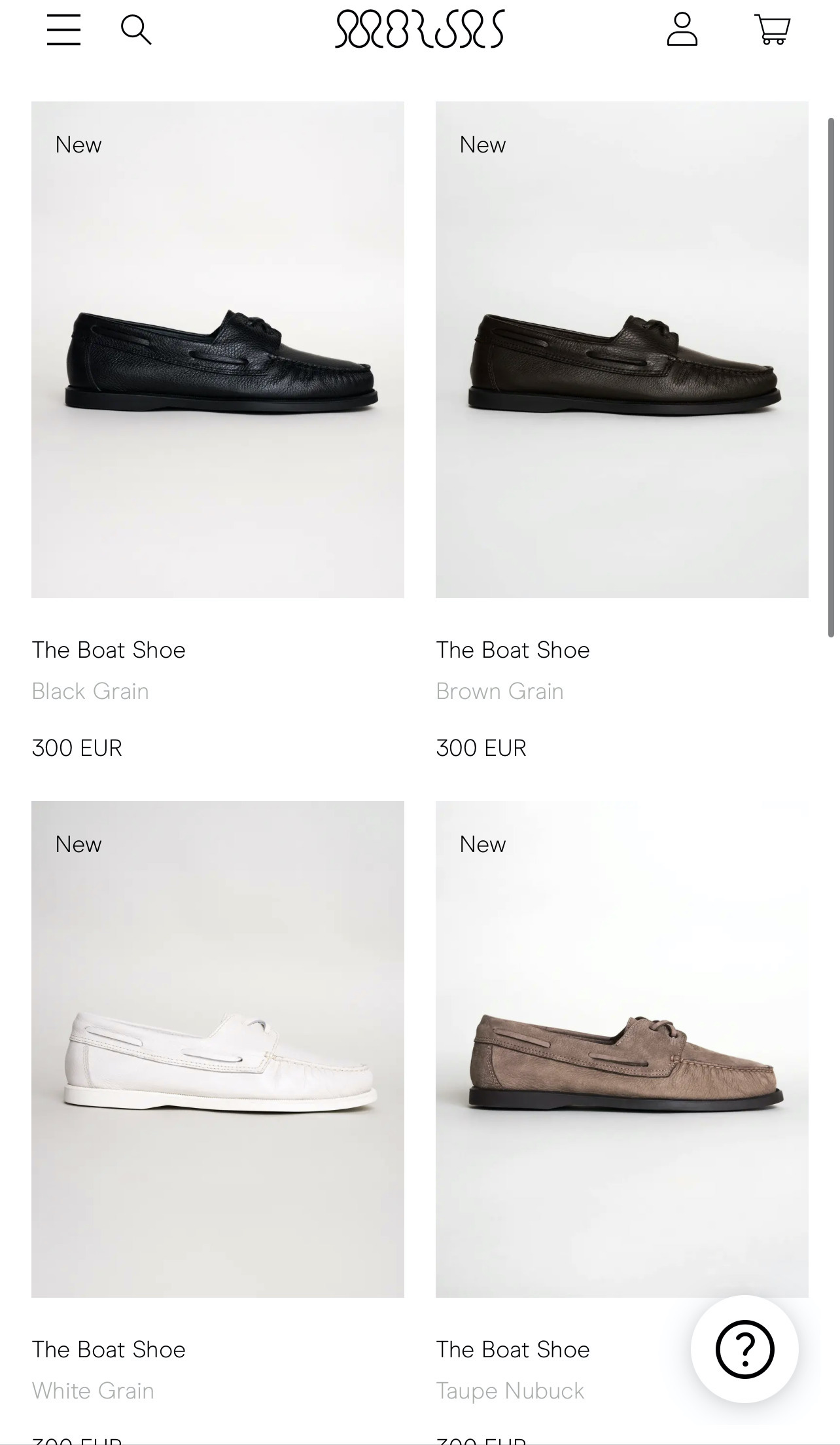The image size is (840, 1445).
Task: Open the help question mark button
Action: pyautogui.click(x=744, y=1349)
